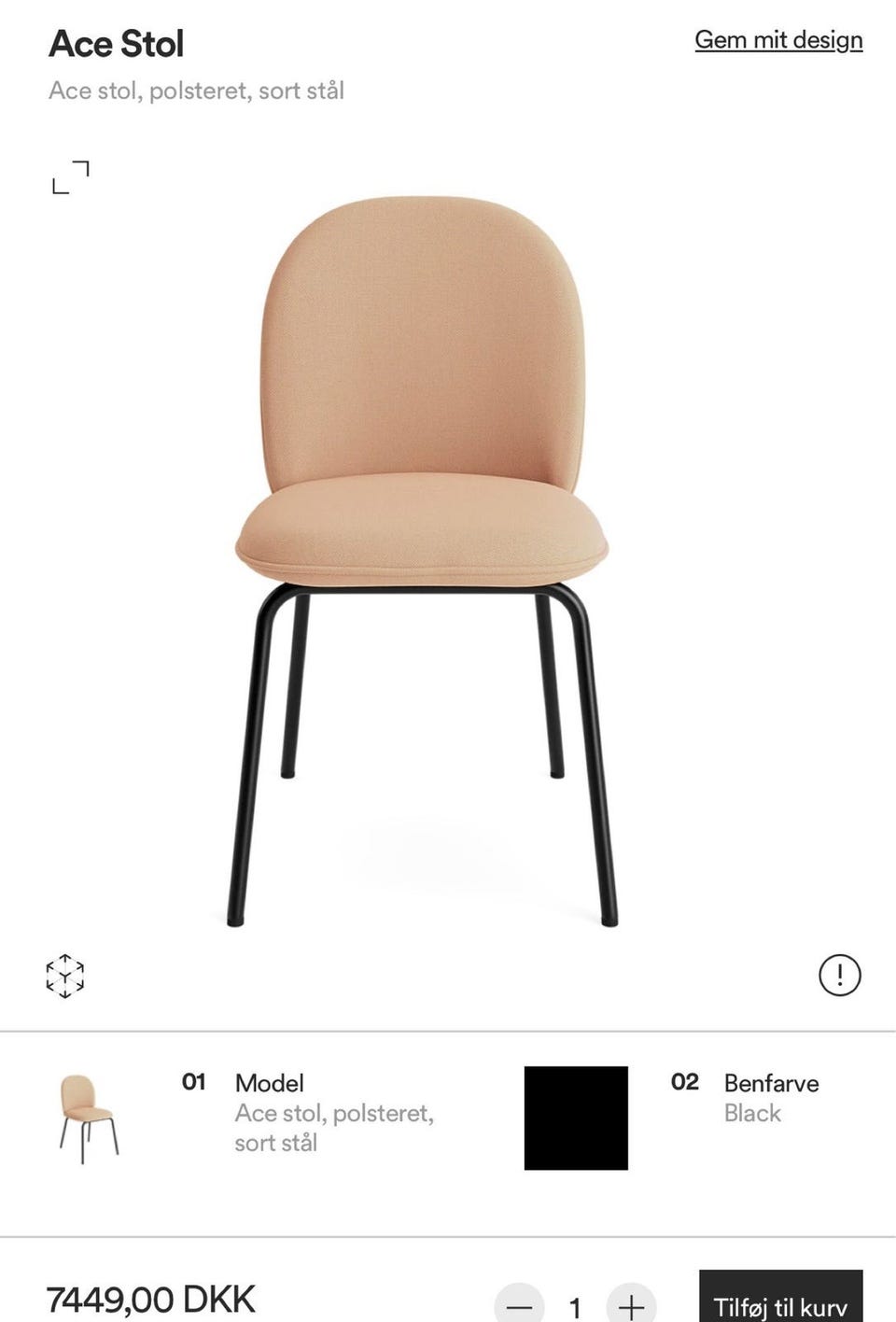Image resolution: width=896 pixels, height=1322 pixels.
Task: Select the Benfarve Black label
Action: 752,1113
